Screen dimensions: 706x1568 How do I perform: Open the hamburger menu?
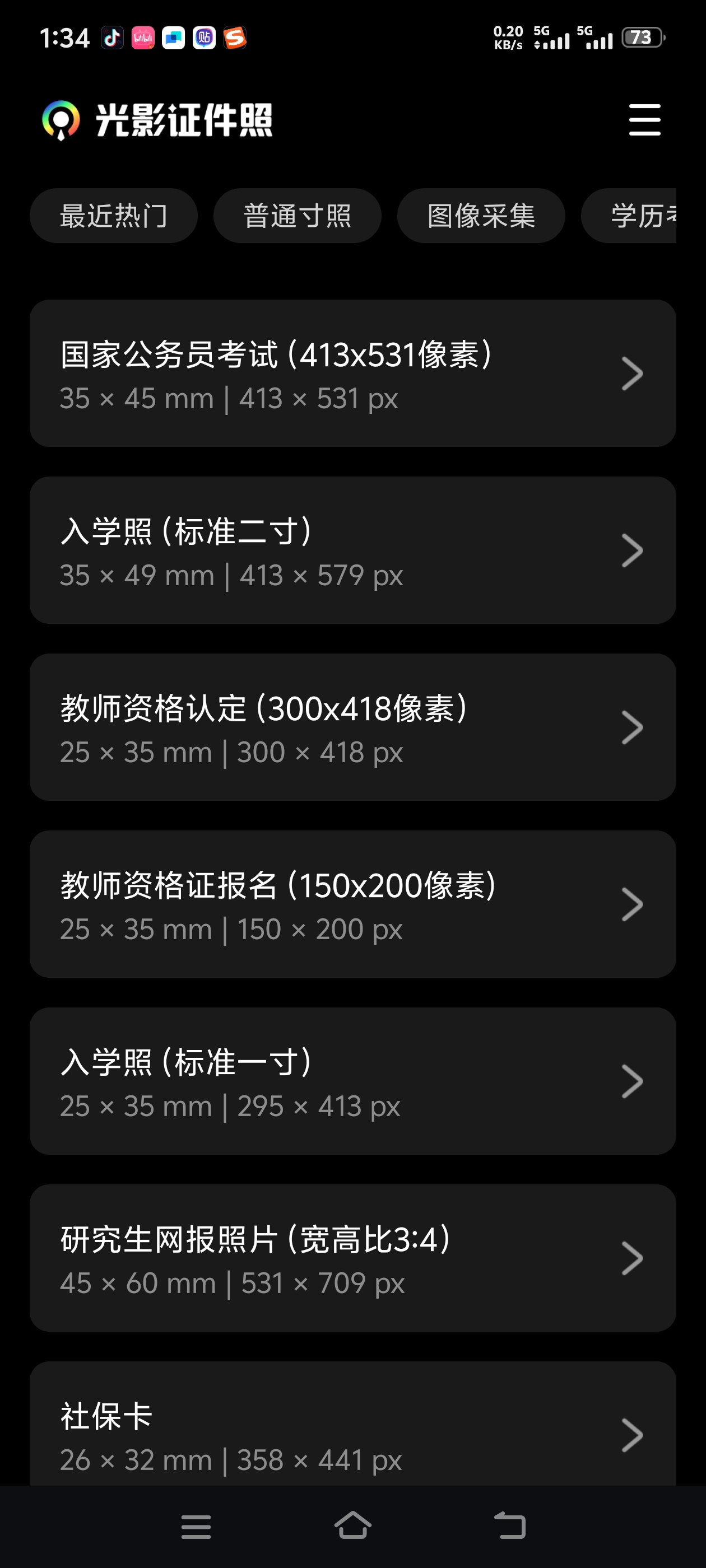tap(644, 119)
